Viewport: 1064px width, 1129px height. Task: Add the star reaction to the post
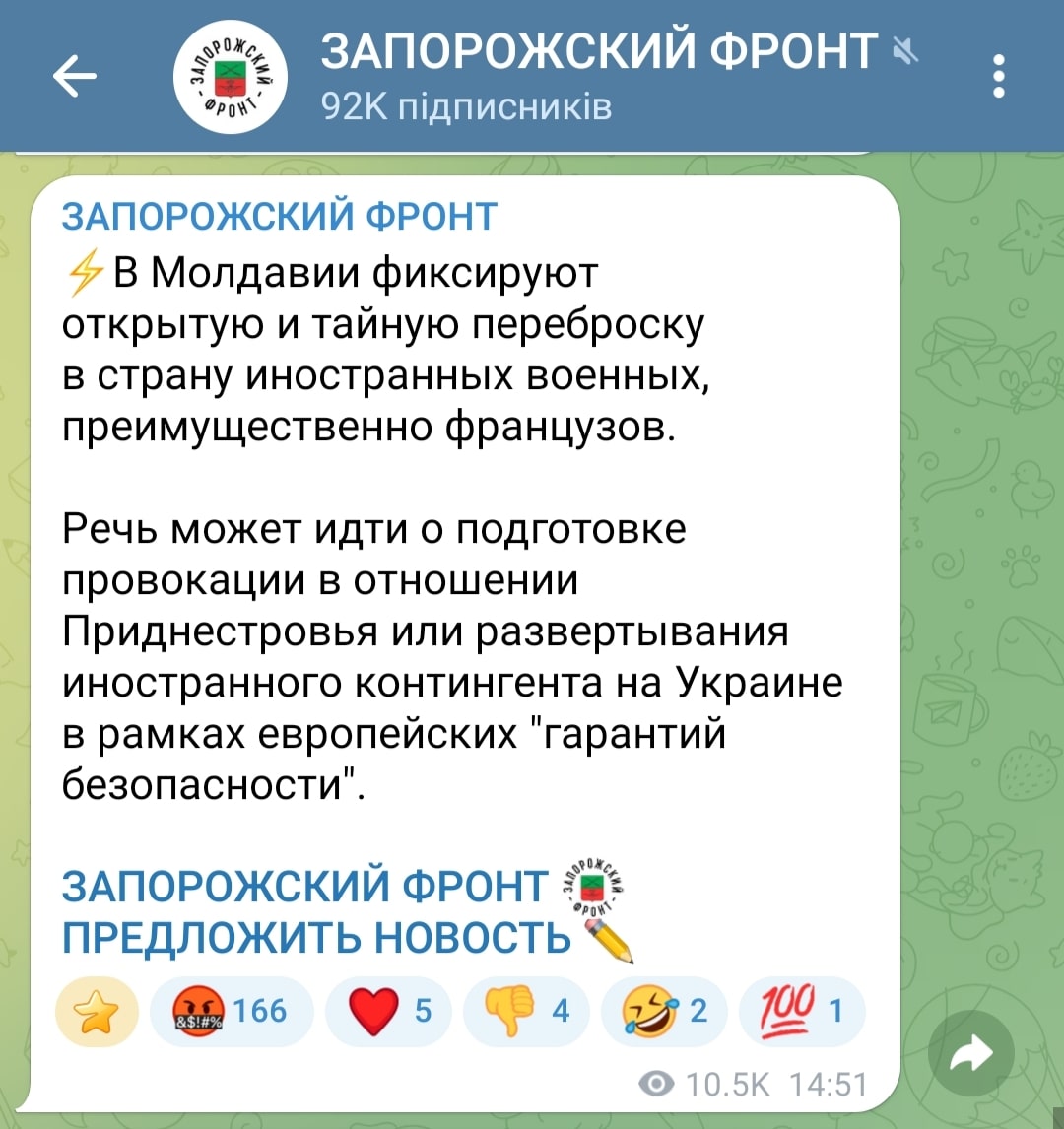(x=97, y=1013)
